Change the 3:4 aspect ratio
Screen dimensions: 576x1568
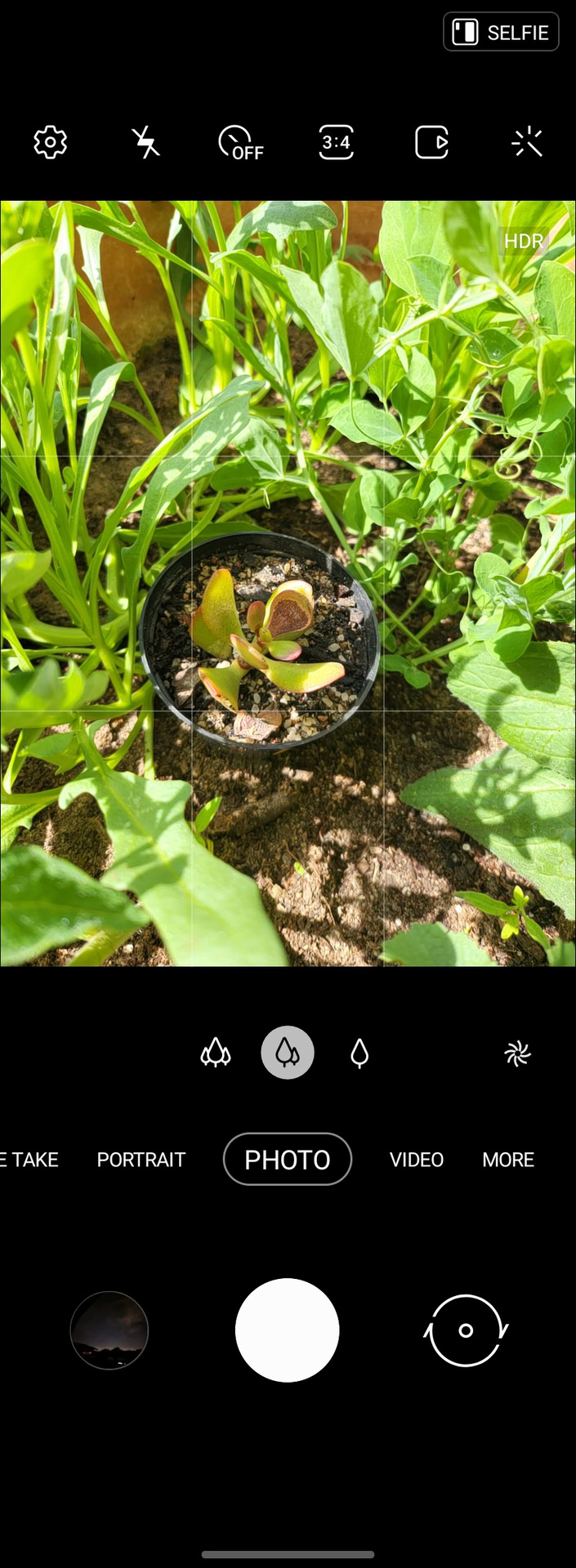point(336,143)
